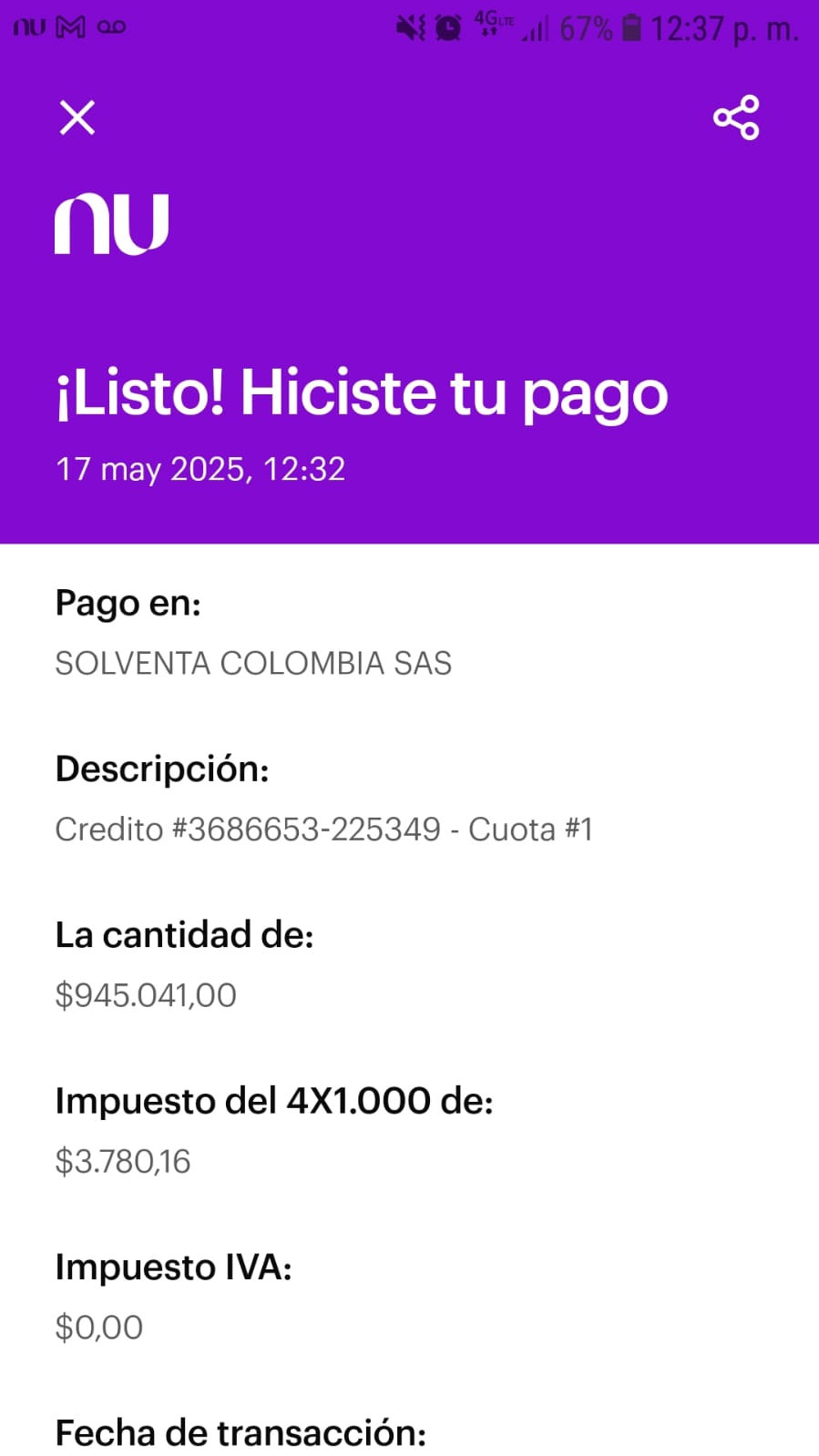
Task: Share the payment receipt
Action: [736, 117]
